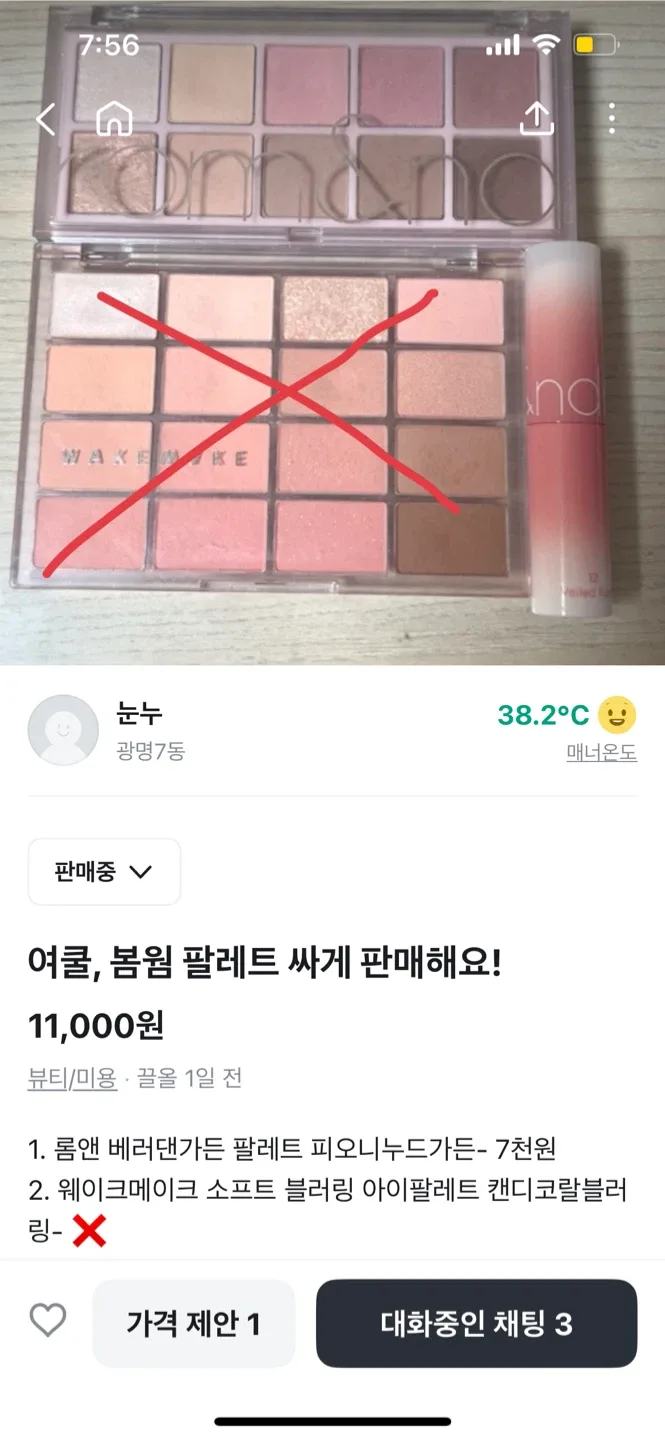665x1440 pixels.
Task: Expand the 판매중 status dropdown
Action: point(104,871)
